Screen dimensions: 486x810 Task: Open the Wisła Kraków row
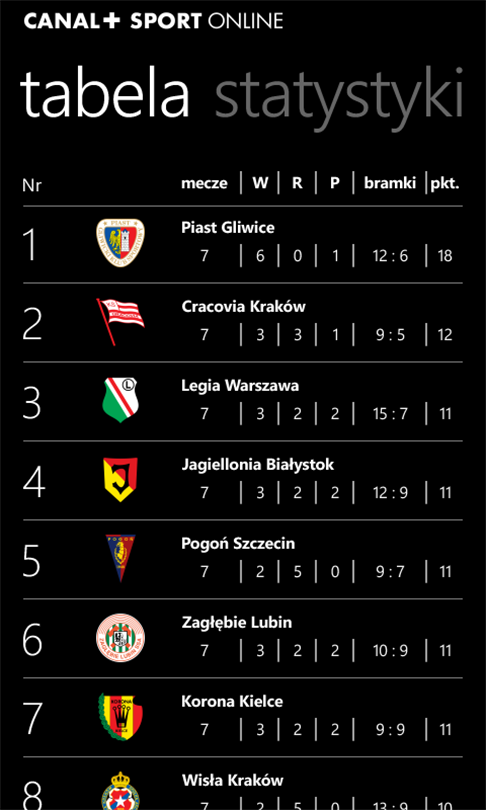pos(243,784)
